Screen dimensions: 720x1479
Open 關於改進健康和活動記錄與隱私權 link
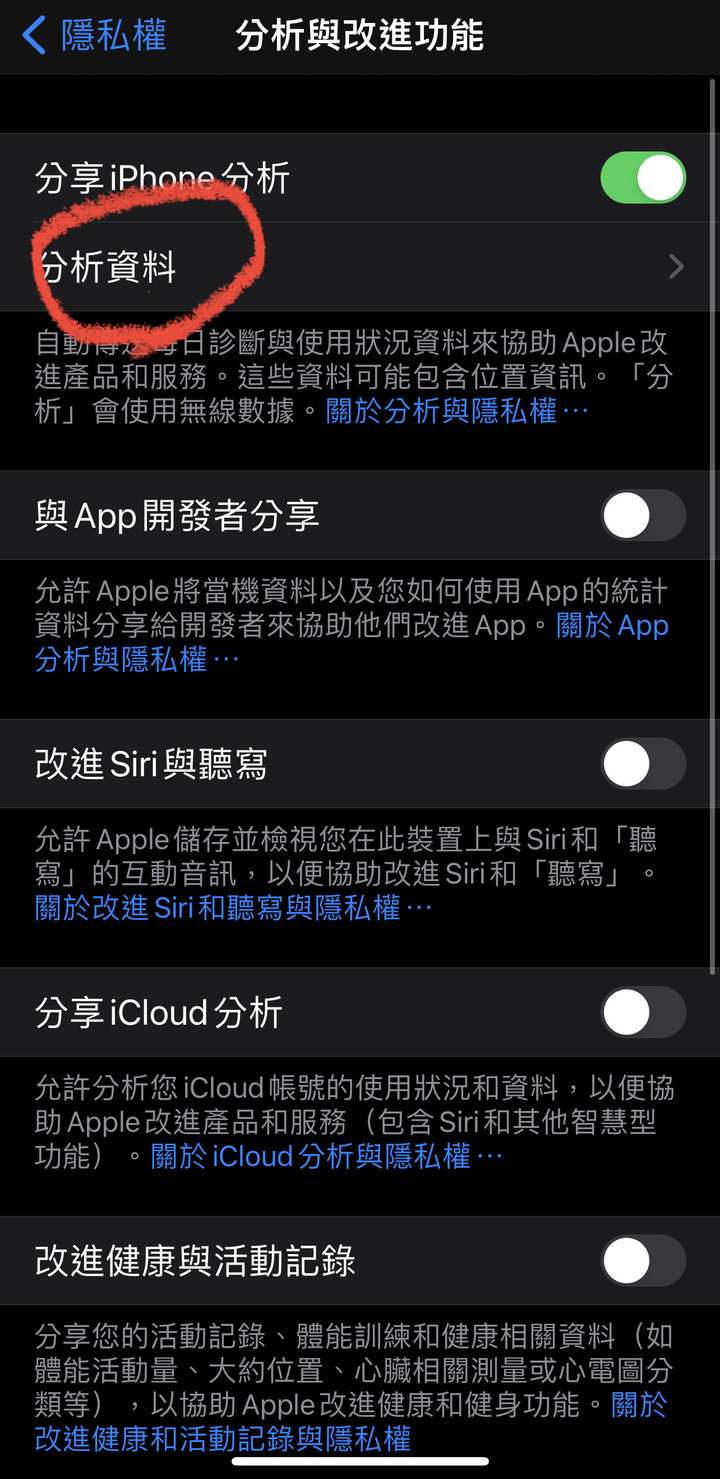tap(222, 1438)
